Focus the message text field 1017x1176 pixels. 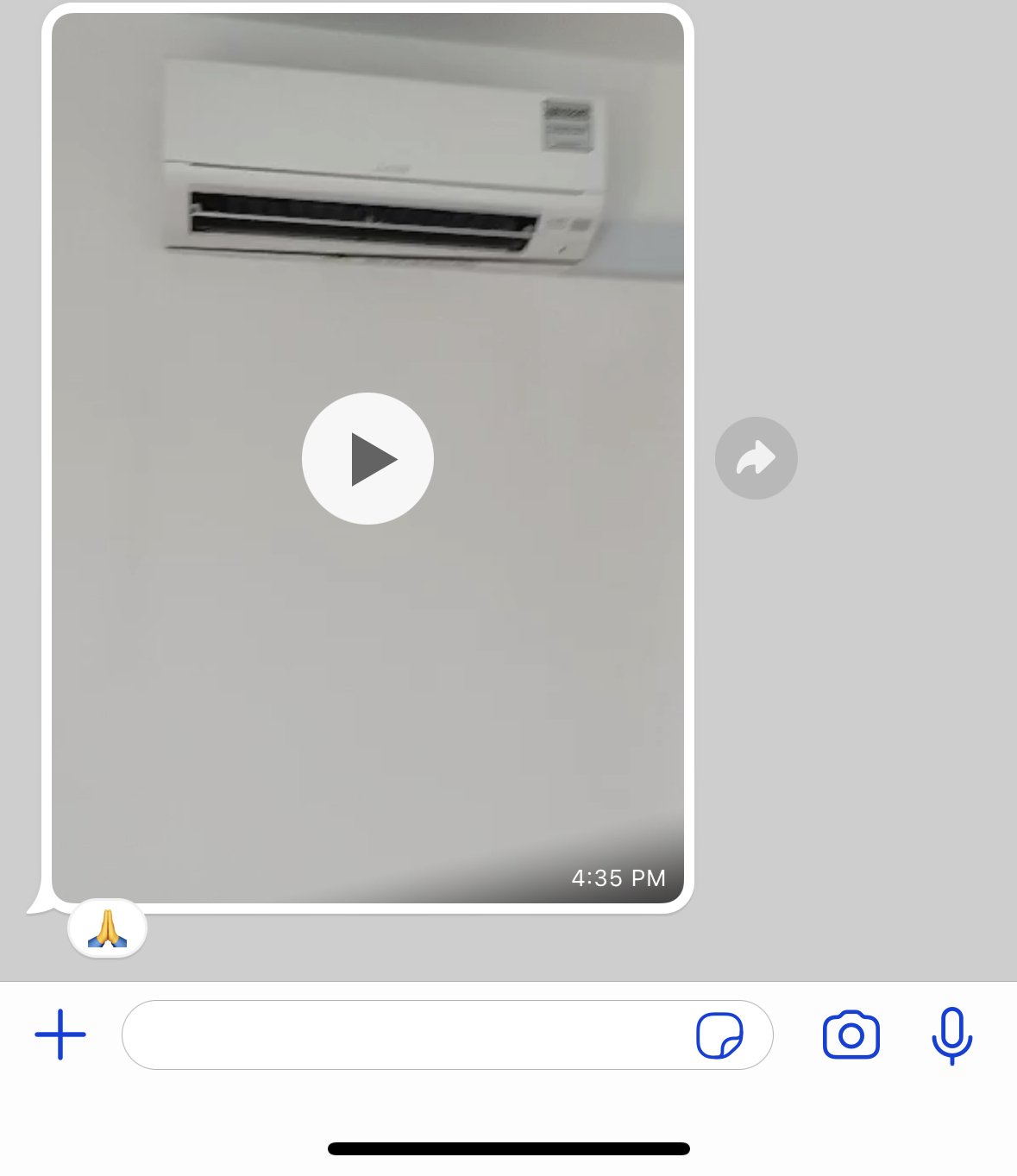coord(405,1035)
